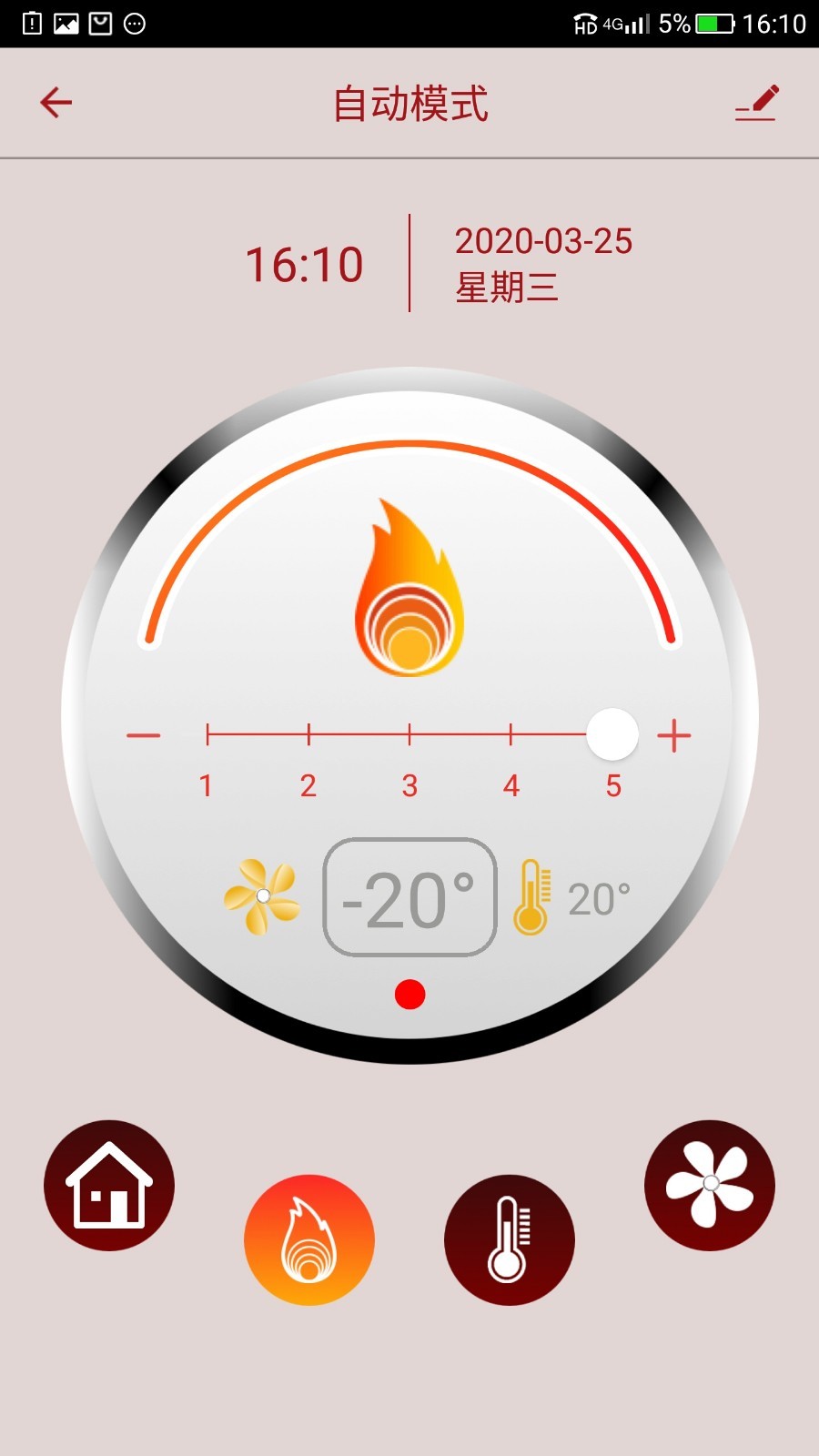Increase flame level with plus
The width and height of the screenshot is (819, 1456).
[x=673, y=735]
